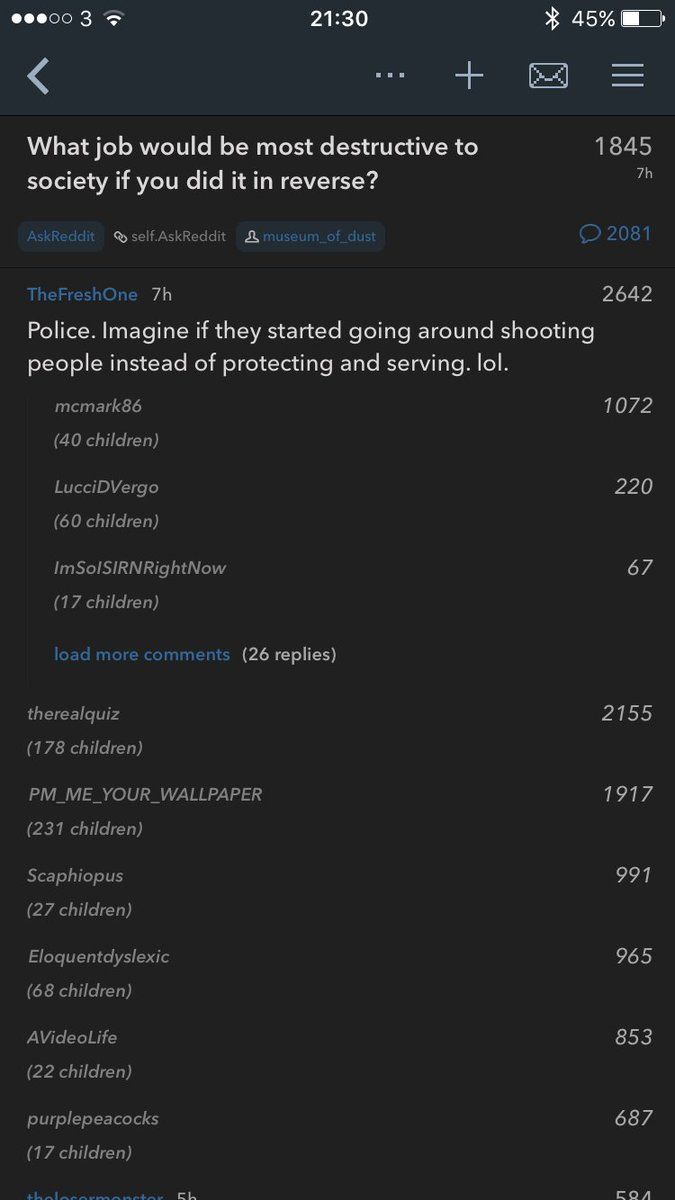
Task: Open the hamburger menu
Action: 627,76
